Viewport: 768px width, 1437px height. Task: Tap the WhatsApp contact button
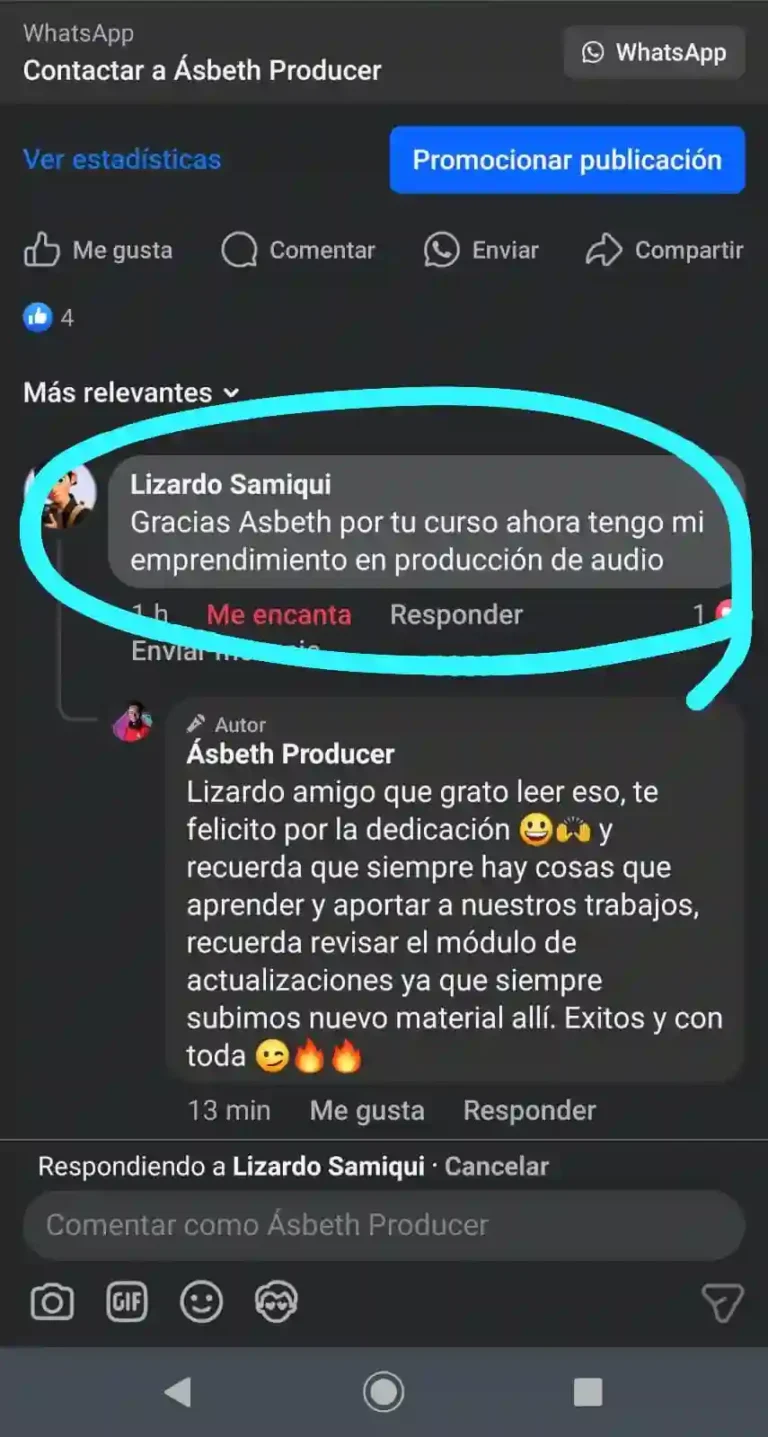coord(654,53)
